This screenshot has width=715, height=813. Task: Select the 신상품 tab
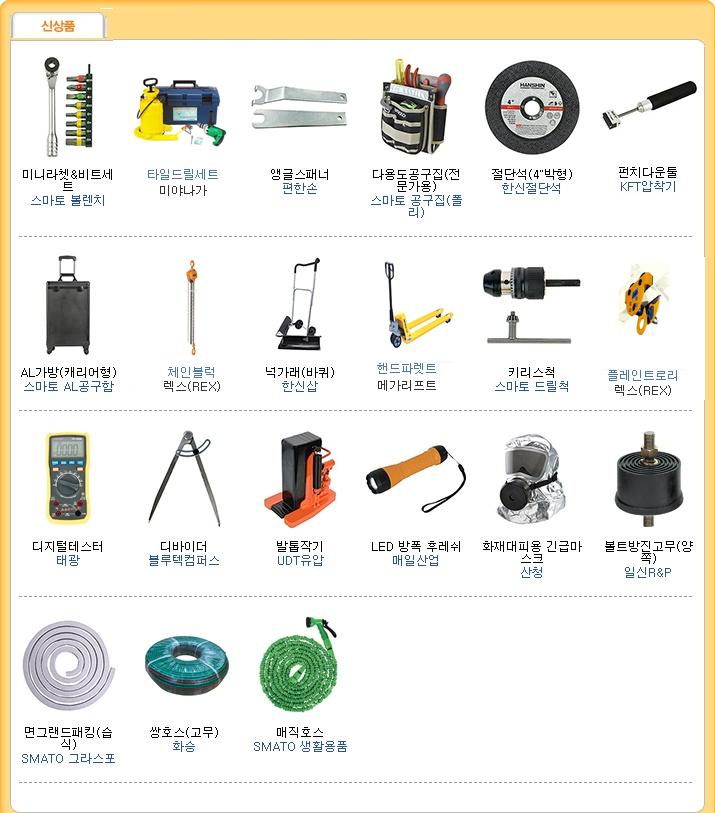pyautogui.click(x=57, y=26)
